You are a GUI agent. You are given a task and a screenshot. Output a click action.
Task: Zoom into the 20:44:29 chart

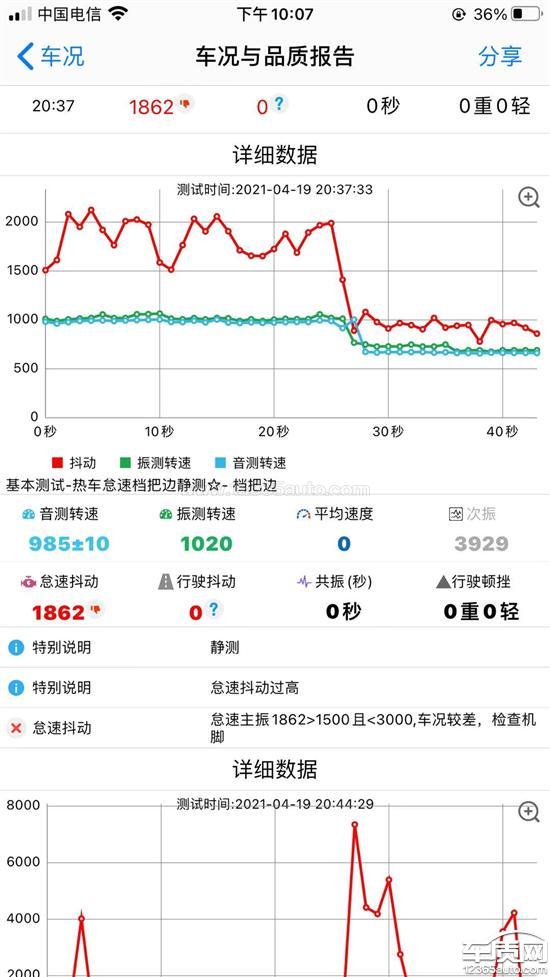pyautogui.click(x=529, y=812)
